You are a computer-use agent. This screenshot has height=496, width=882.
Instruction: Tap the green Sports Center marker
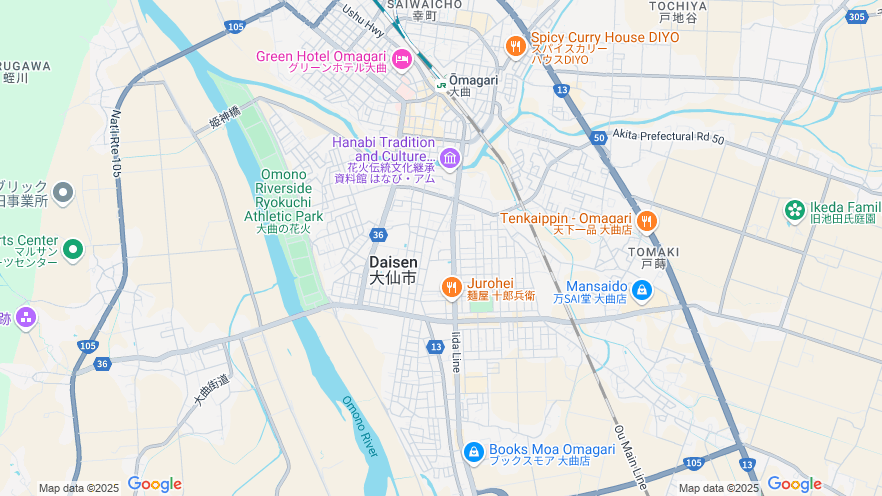click(72, 249)
